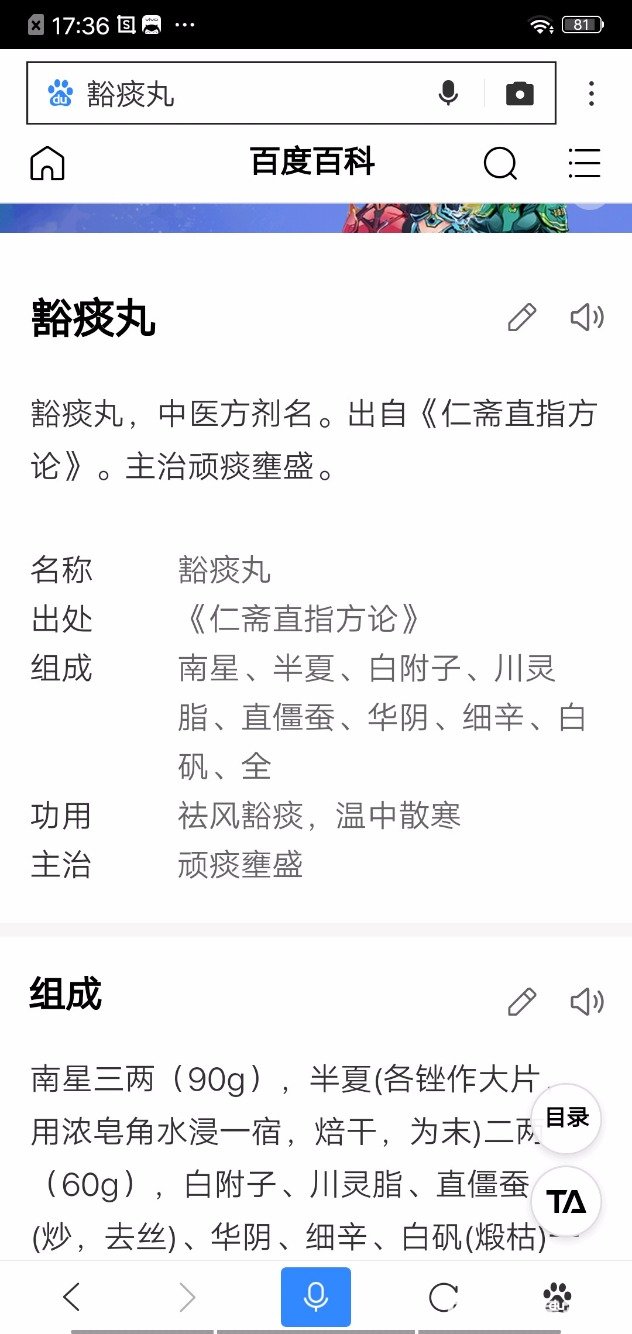Open the 目录 floating button
This screenshot has height=1334, width=632.
[x=567, y=1119]
